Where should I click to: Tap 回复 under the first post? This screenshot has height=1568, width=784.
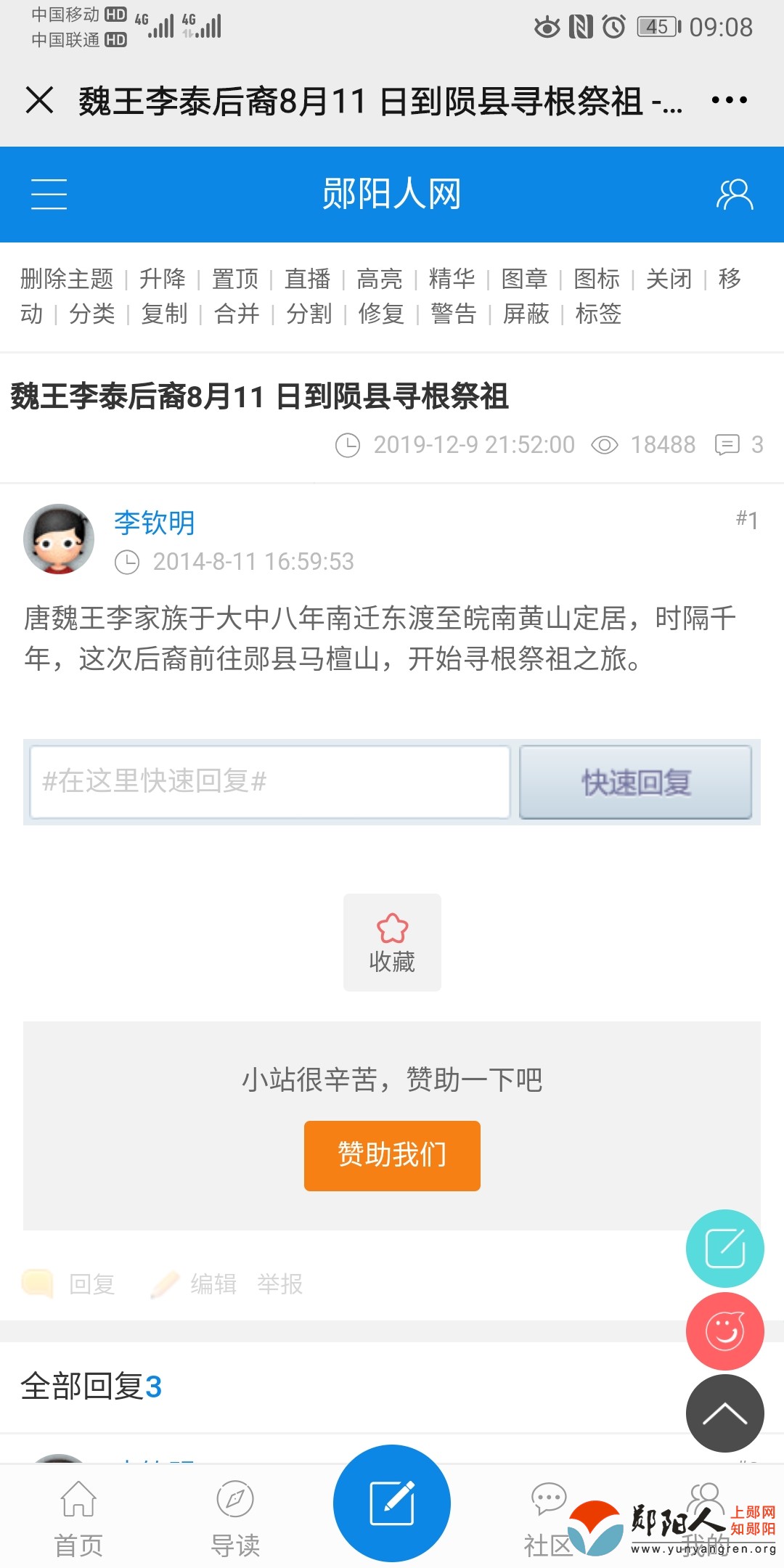tap(91, 1284)
